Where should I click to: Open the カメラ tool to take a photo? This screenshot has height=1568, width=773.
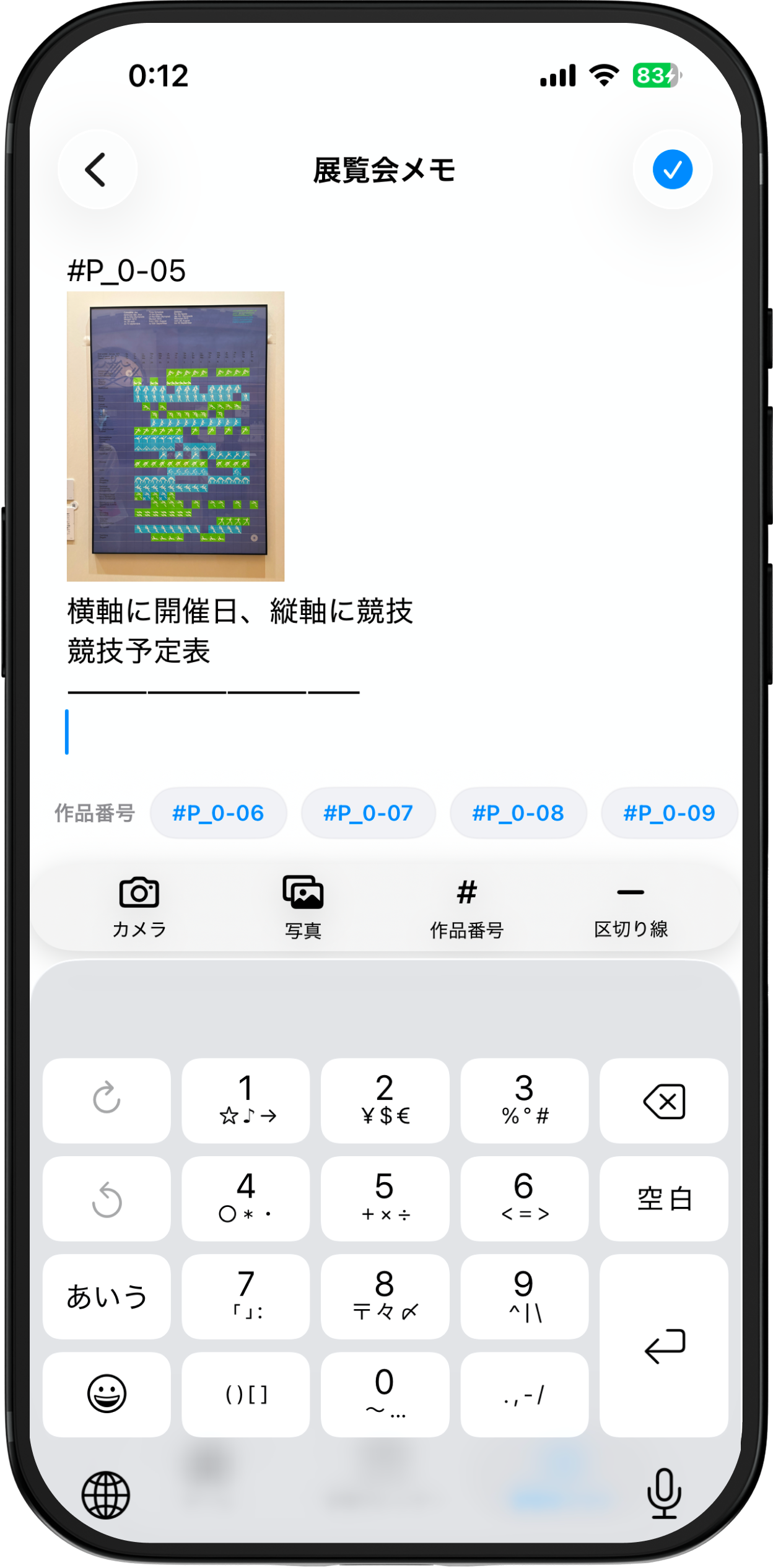139,904
